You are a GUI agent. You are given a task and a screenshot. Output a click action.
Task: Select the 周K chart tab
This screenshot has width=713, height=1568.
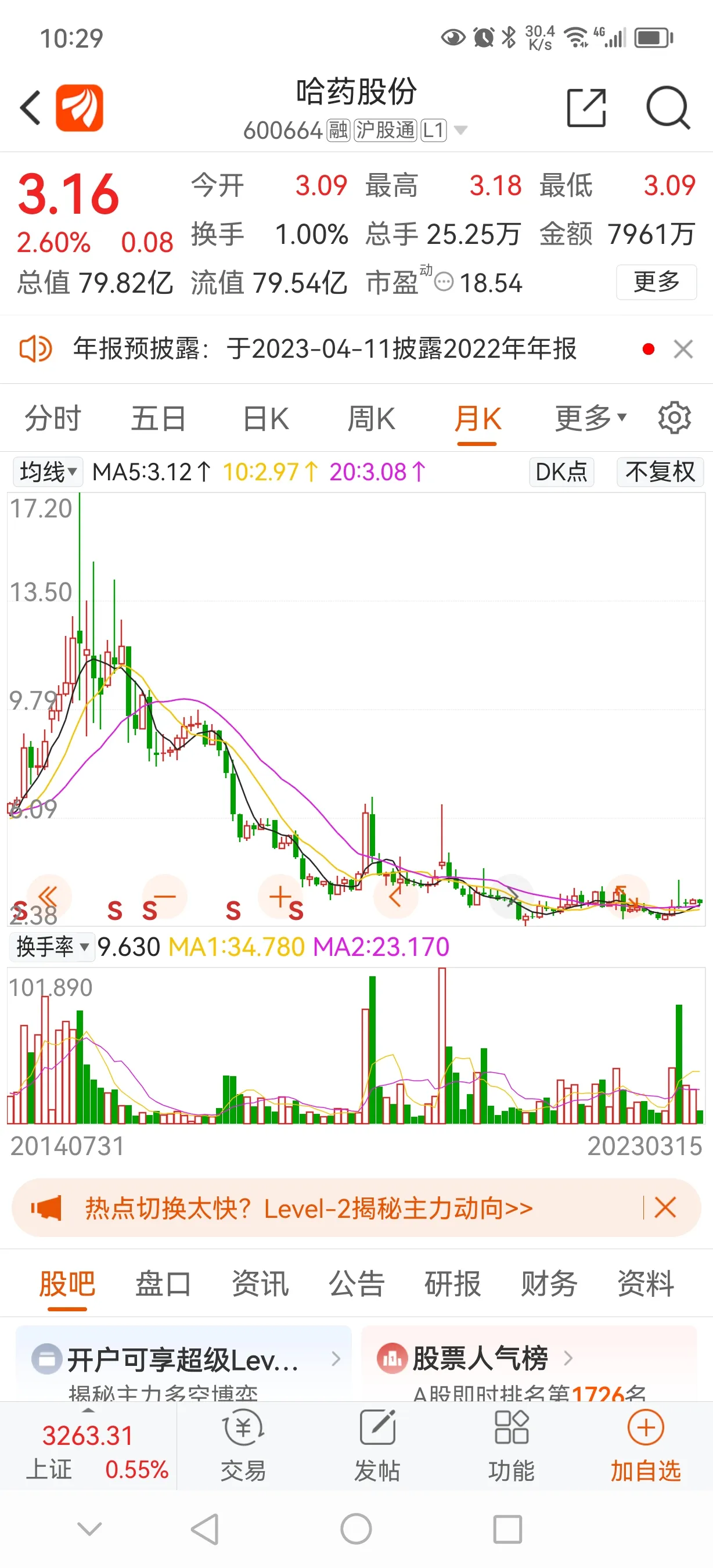coord(371,419)
